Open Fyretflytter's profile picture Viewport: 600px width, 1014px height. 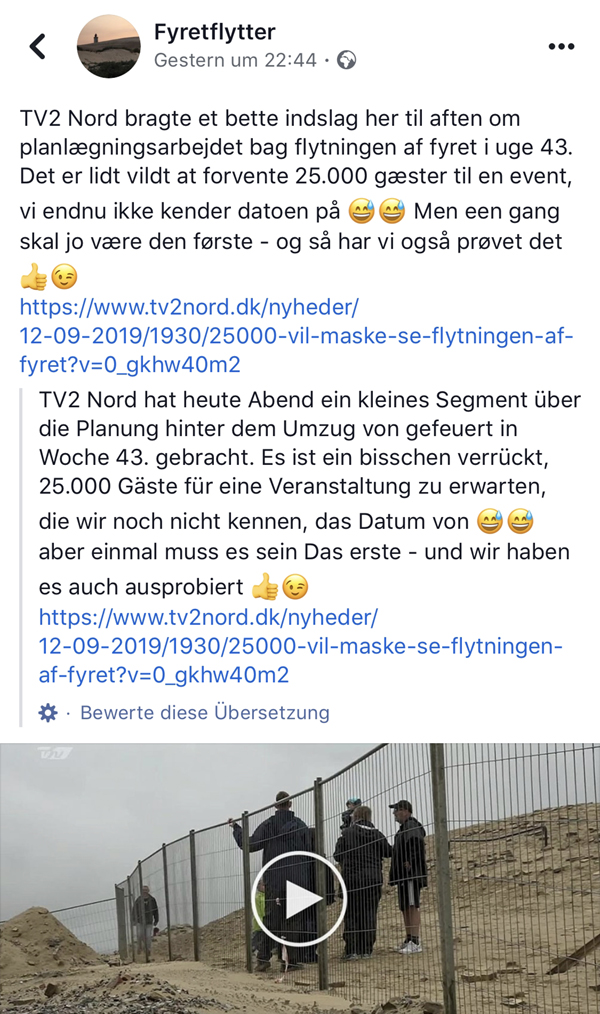pyautogui.click(x=109, y=46)
